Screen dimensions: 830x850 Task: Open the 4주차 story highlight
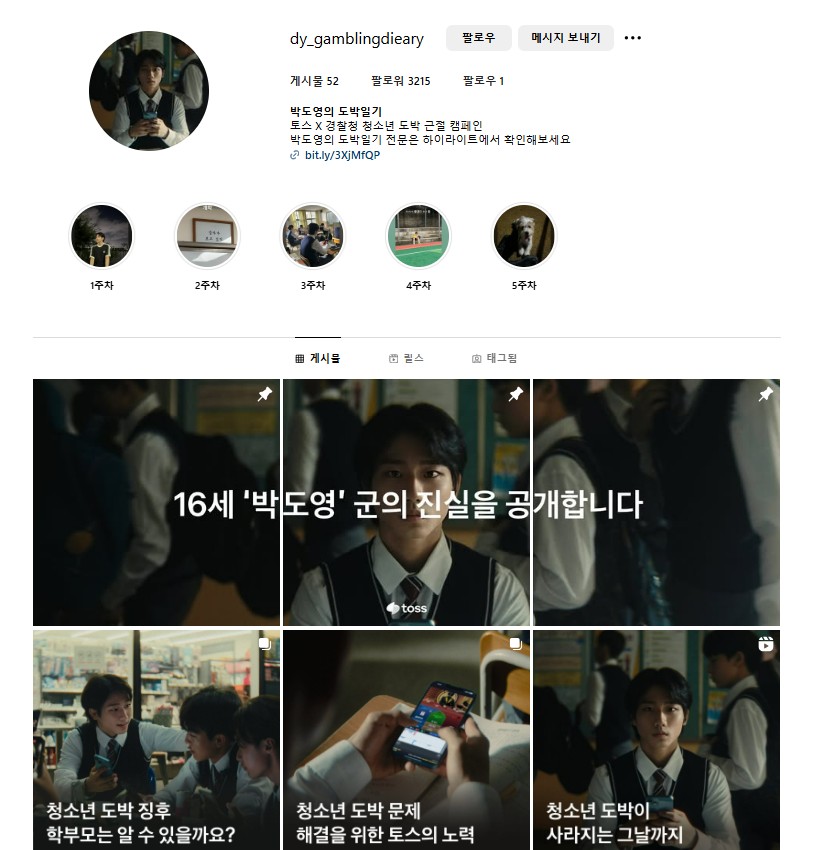coord(418,236)
